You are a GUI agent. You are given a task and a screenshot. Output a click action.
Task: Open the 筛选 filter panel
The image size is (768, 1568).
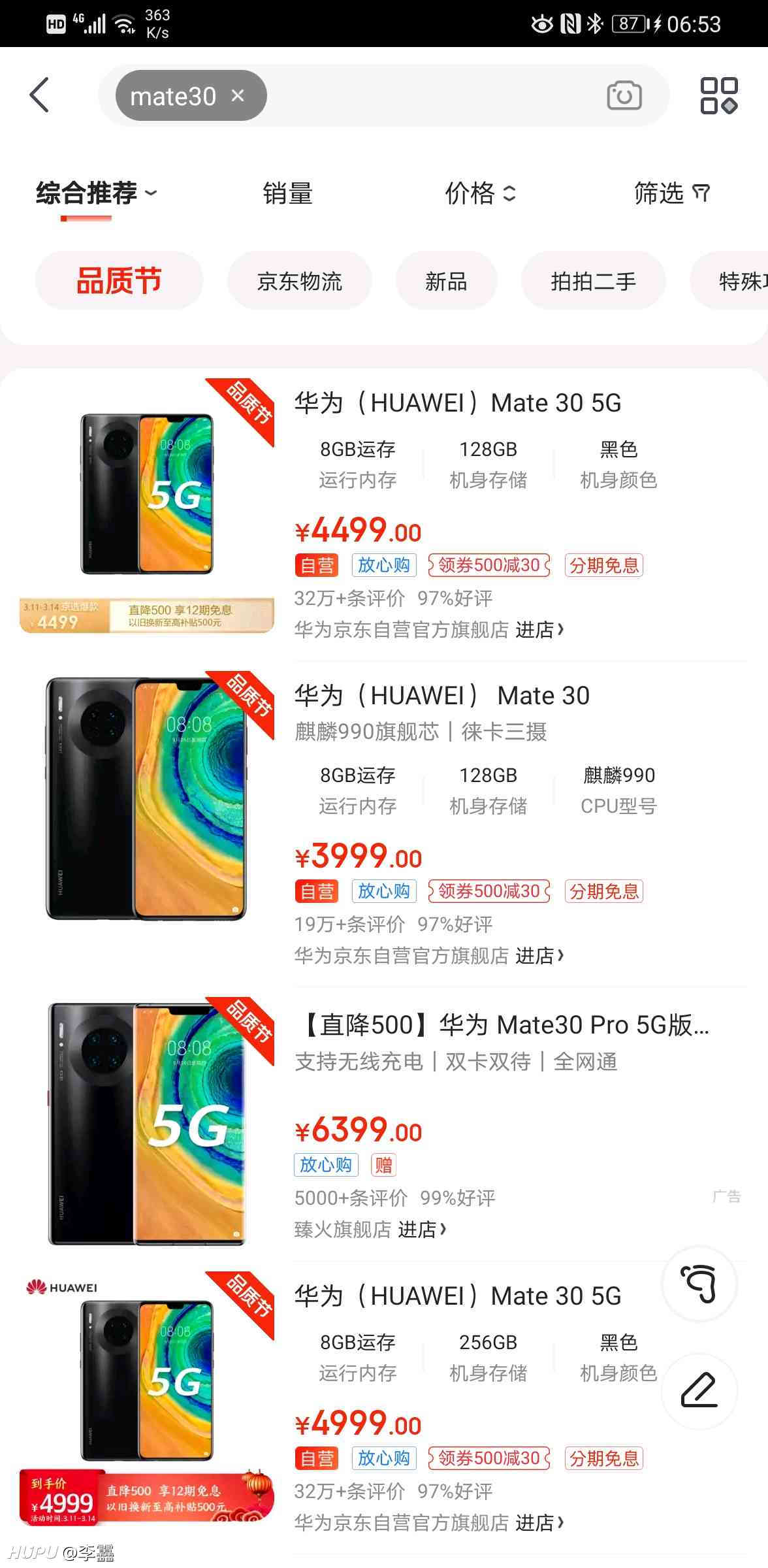coord(671,193)
